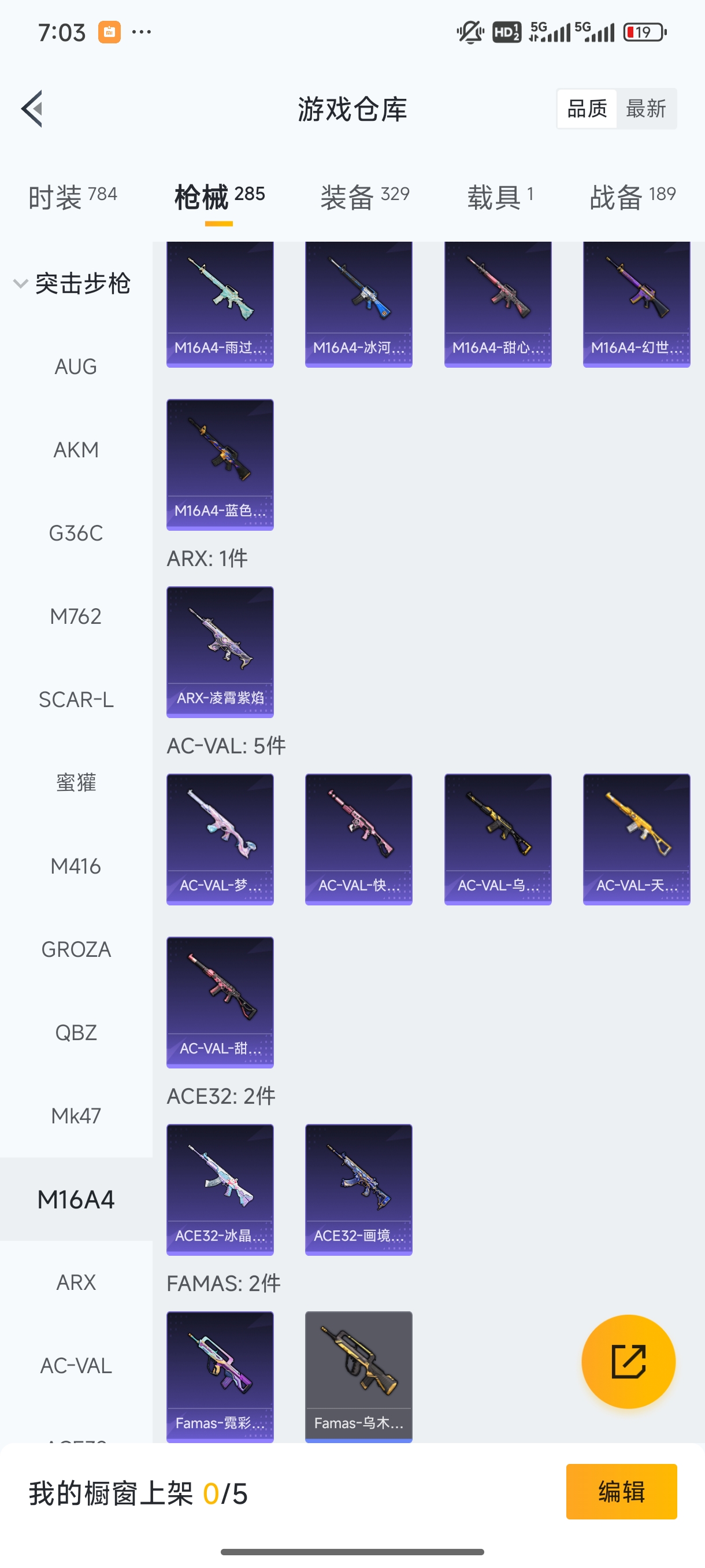Open the ACE32-冰晶 skin card
Screen dimensions: 705x1568
coord(220,1189)
